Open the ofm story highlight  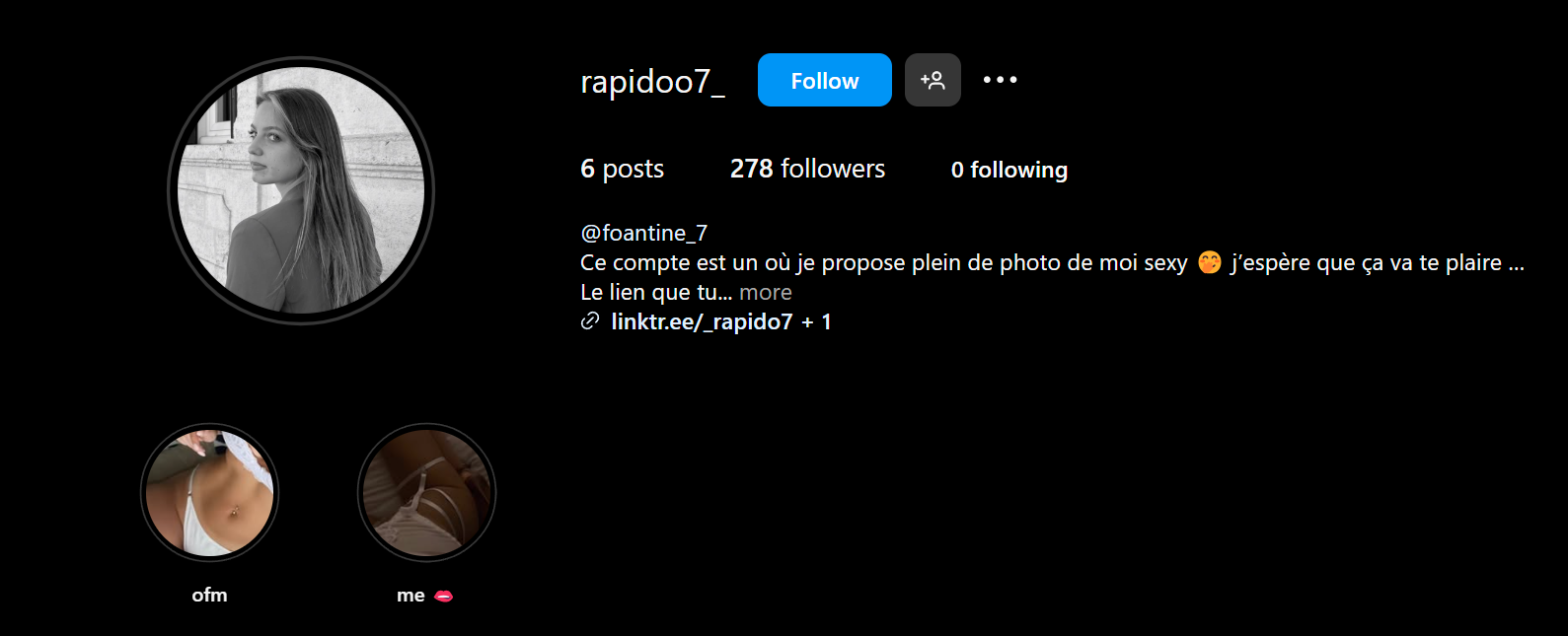pyautogui.click(x=209, y=492)
